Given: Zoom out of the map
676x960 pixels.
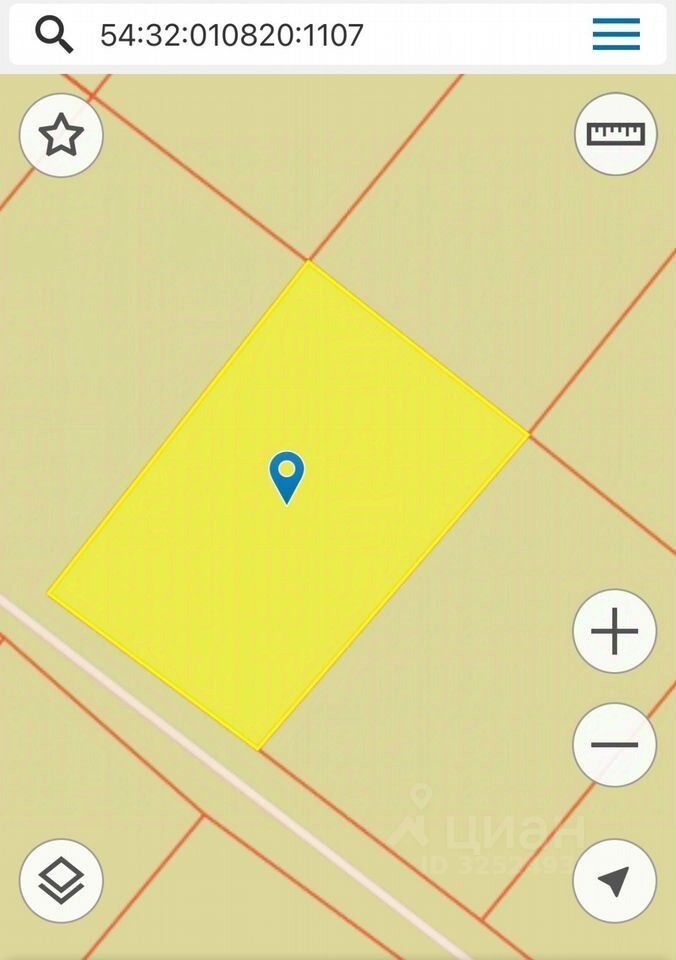Looking at the screenshot, I should (x=614, y=745).
